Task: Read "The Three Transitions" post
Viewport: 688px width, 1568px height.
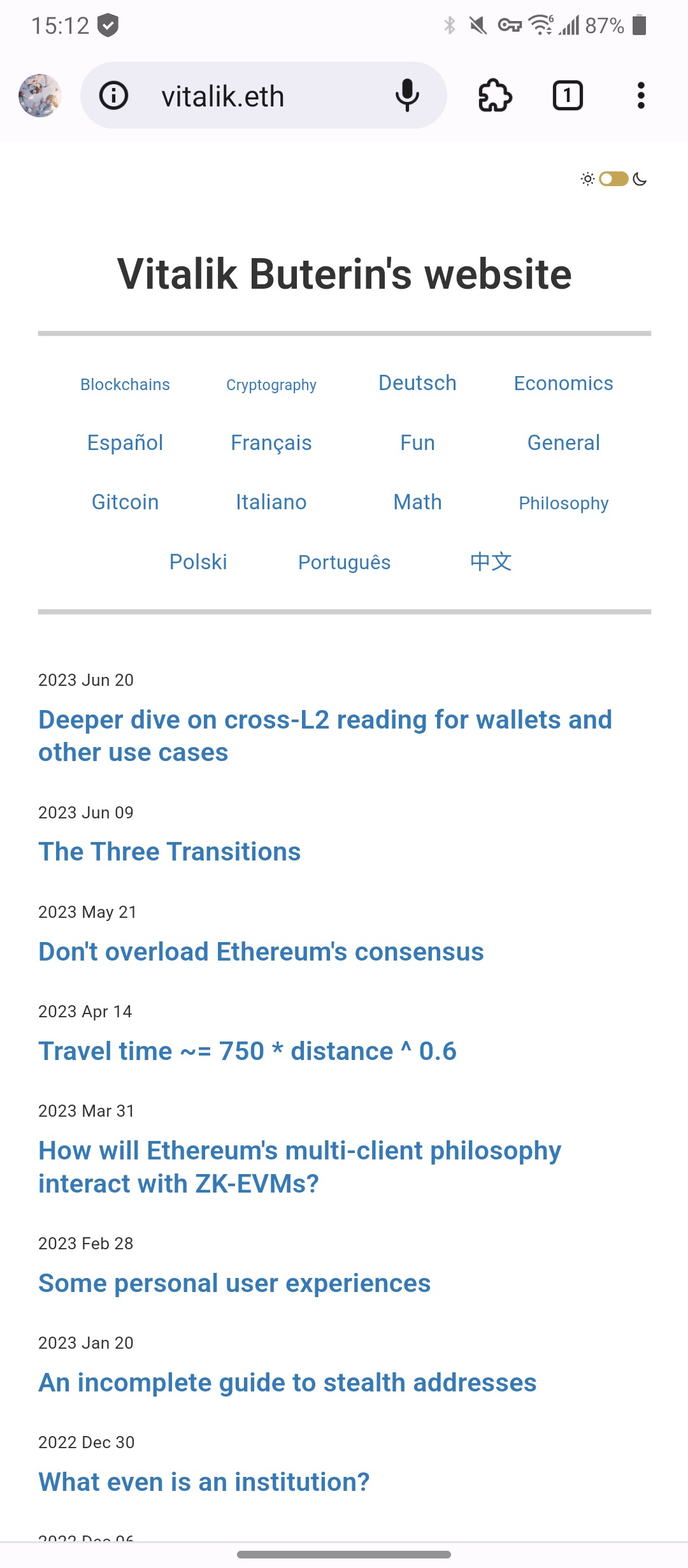Action: tap(169, 852)
